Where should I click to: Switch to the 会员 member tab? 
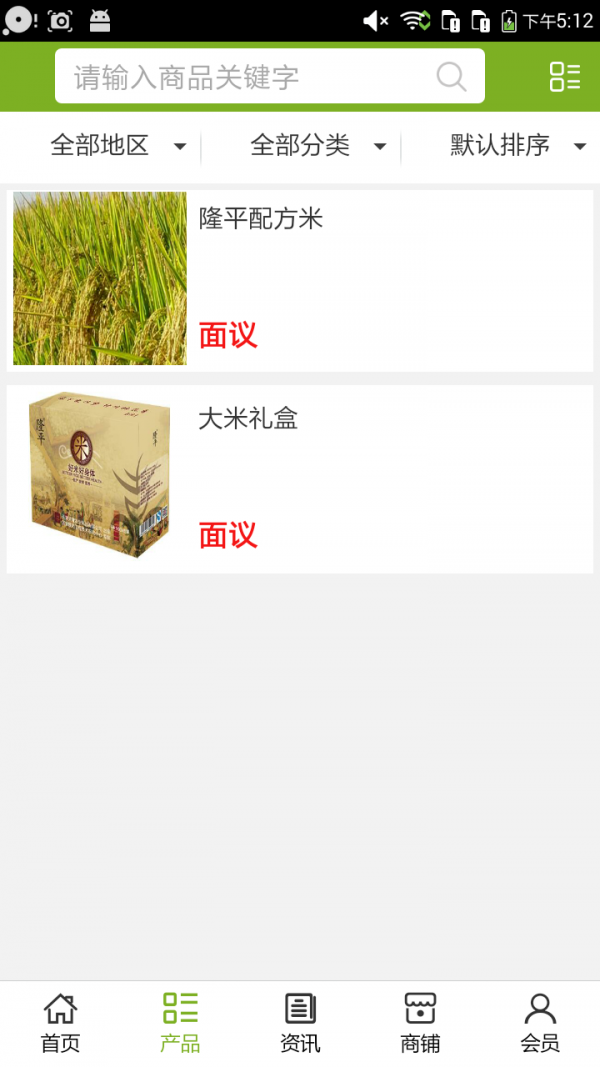540,1023
